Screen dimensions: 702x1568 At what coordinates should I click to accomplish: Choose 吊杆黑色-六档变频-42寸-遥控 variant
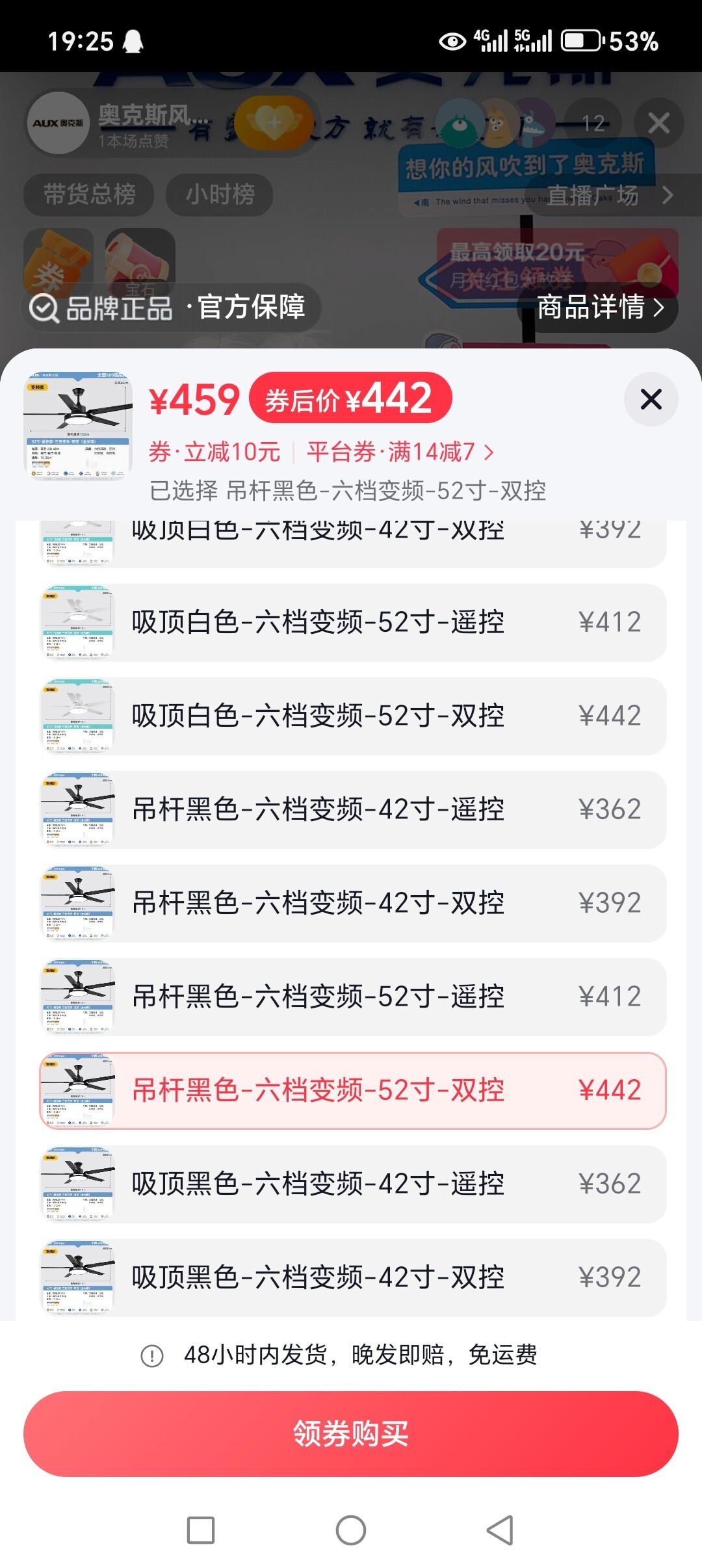tap(352, 810)
